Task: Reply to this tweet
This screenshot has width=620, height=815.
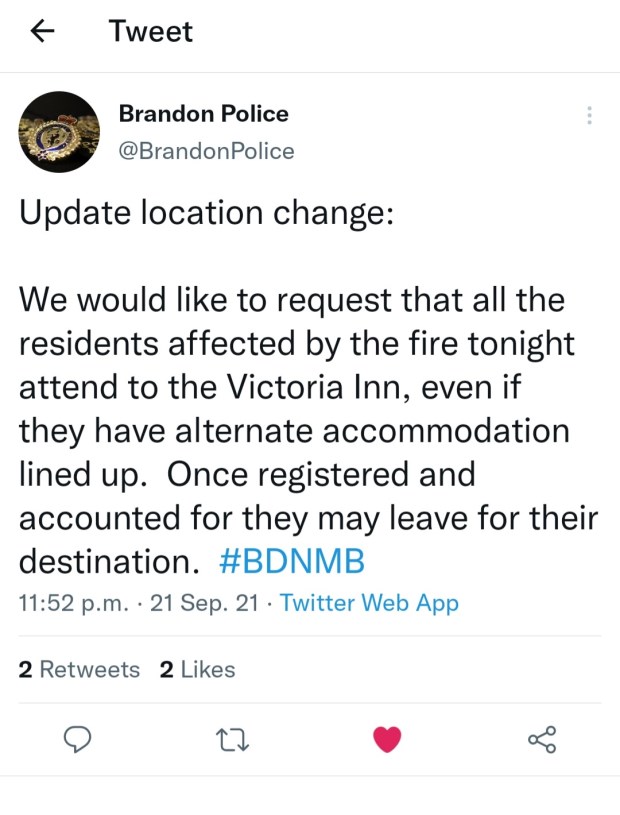Action: click(x=78, y=739)
